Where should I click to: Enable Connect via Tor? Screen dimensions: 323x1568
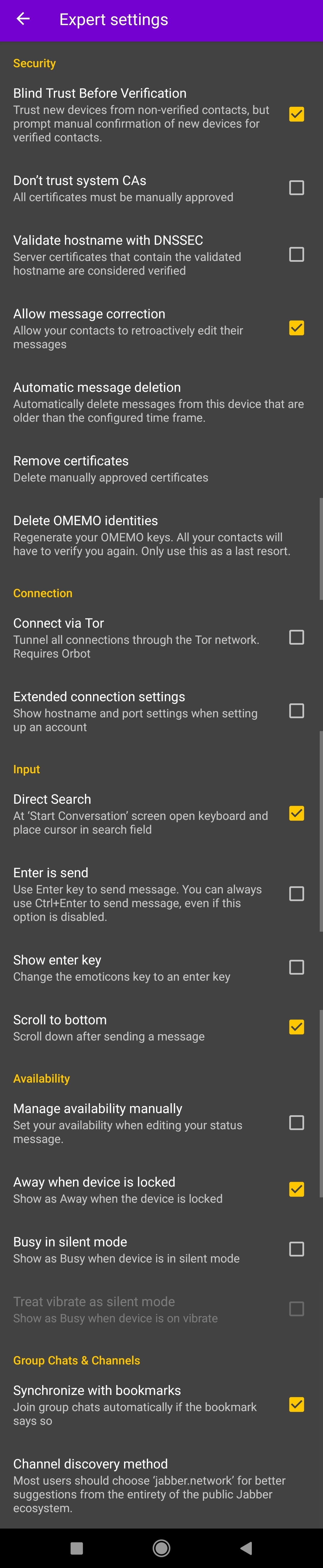point(296,637)
